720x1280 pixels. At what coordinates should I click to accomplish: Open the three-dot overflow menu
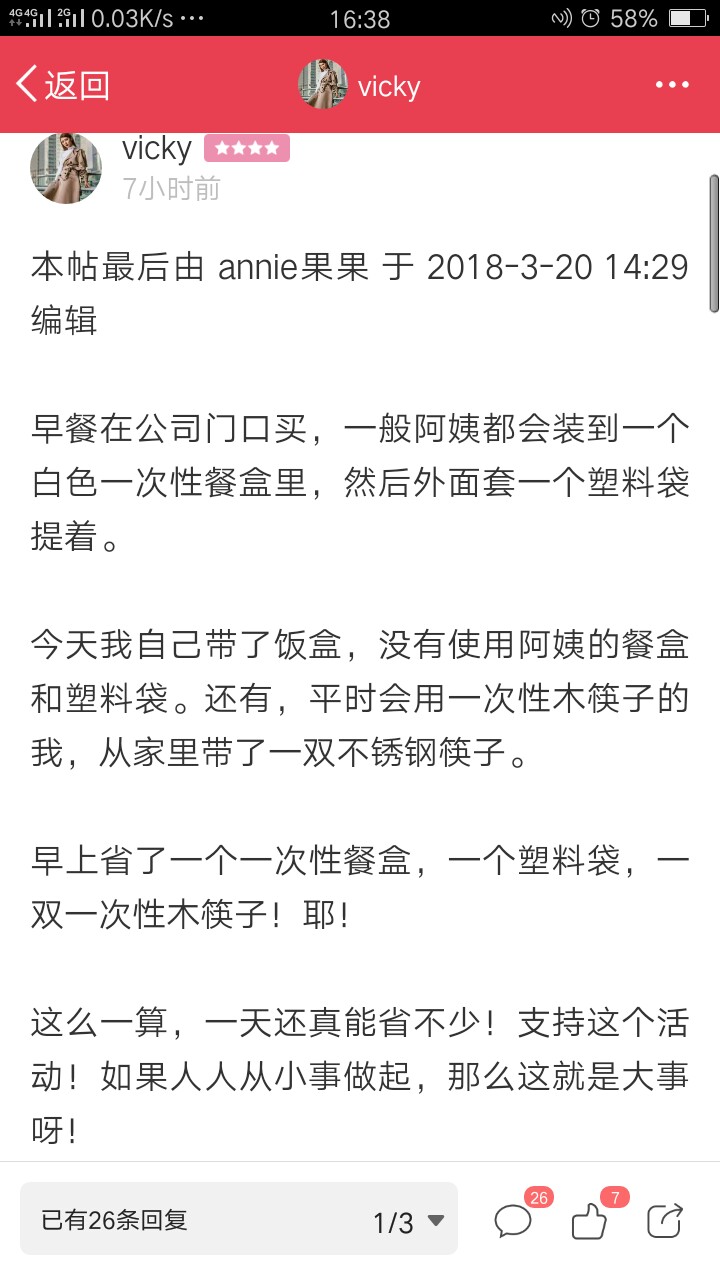pos(672,85)
